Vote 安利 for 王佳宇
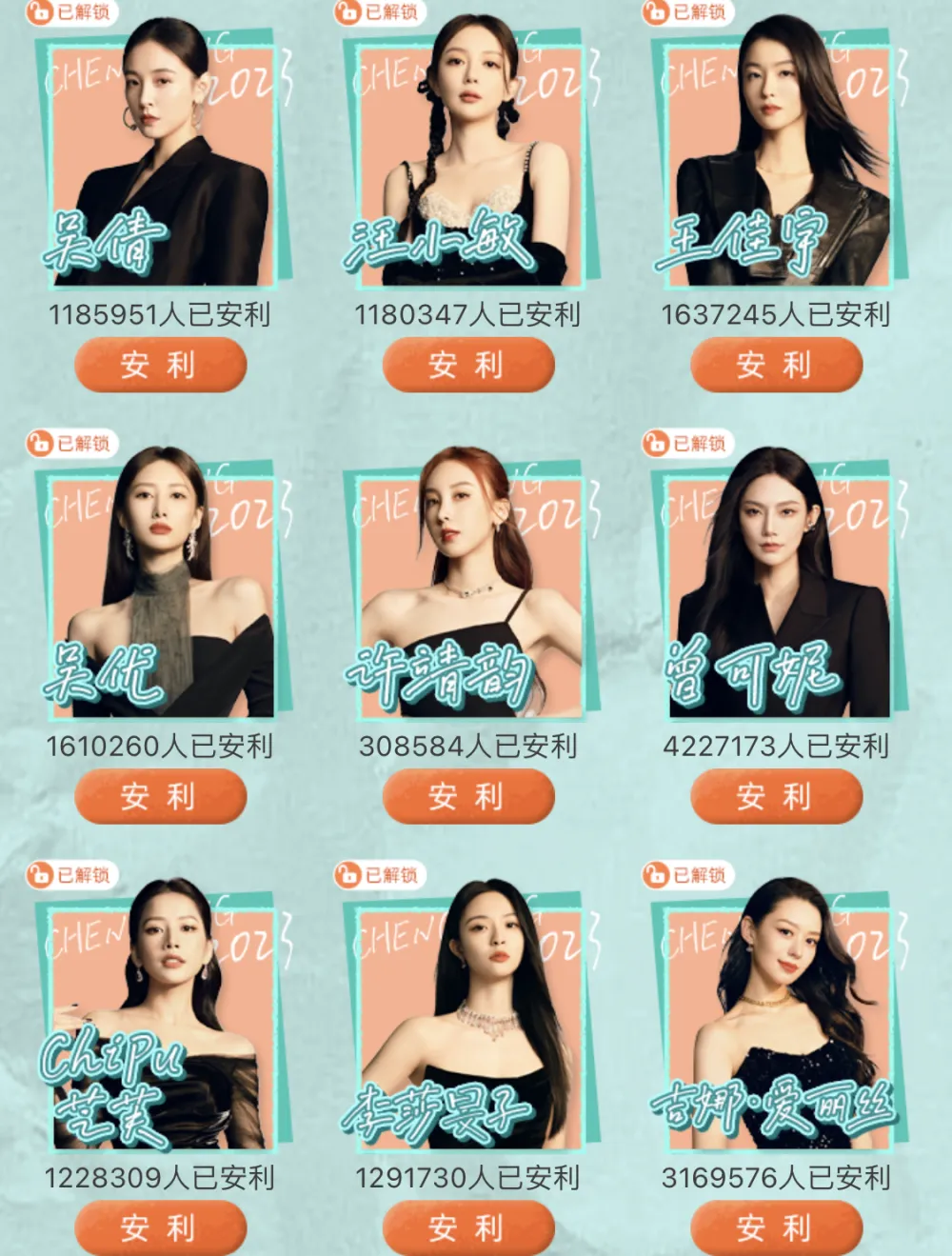 (x=775, y=365)
